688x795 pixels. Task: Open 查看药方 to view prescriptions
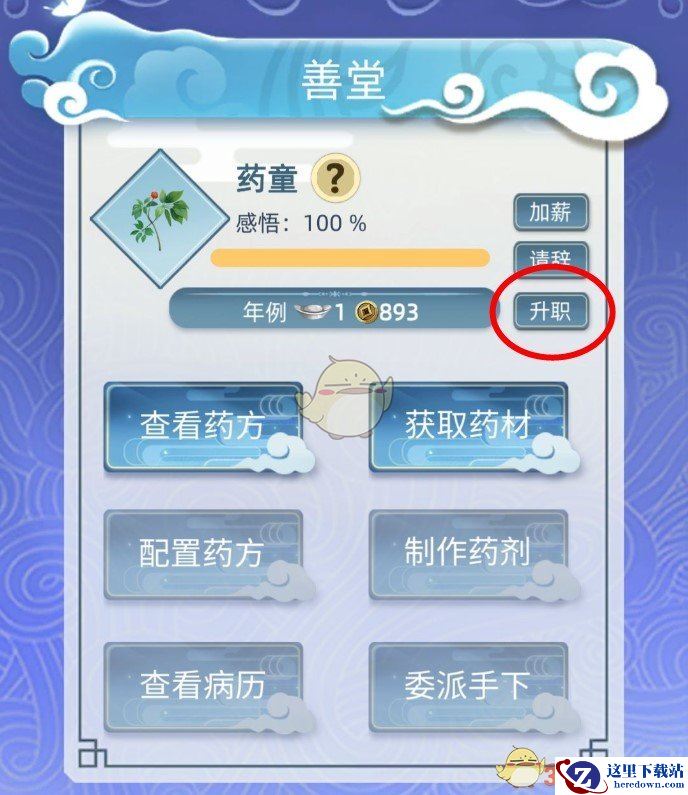pyautogui.click(x=202, y=427)
